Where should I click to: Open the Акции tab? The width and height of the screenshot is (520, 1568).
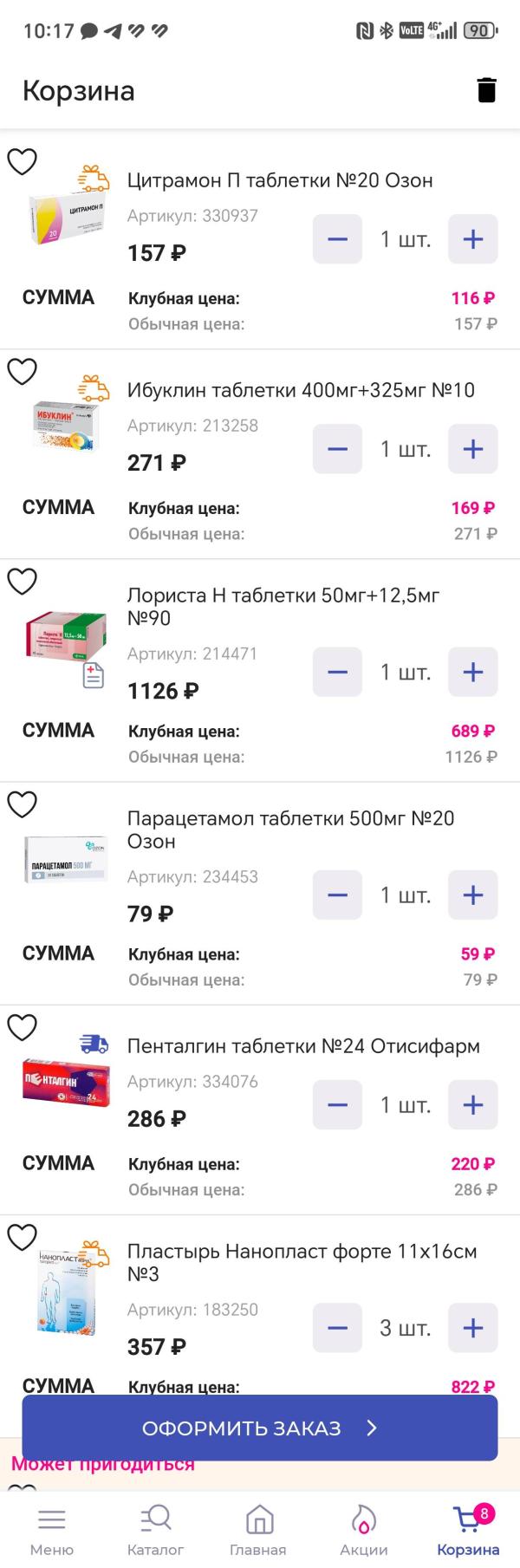click(363, 1530)
